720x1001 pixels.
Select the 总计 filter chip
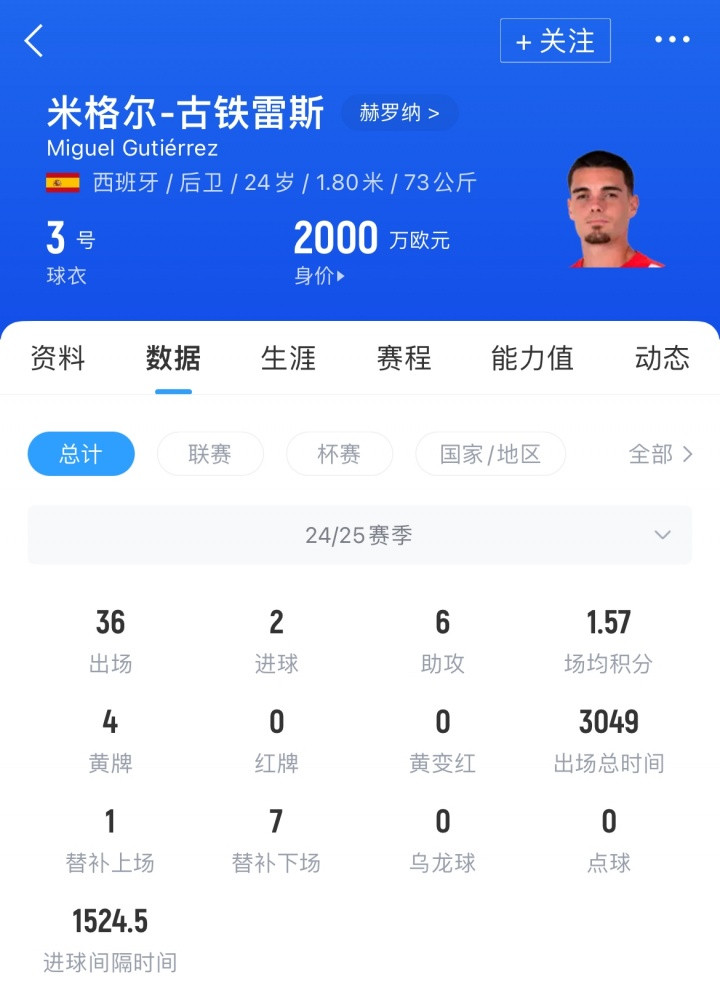click(x=81, y=454)
